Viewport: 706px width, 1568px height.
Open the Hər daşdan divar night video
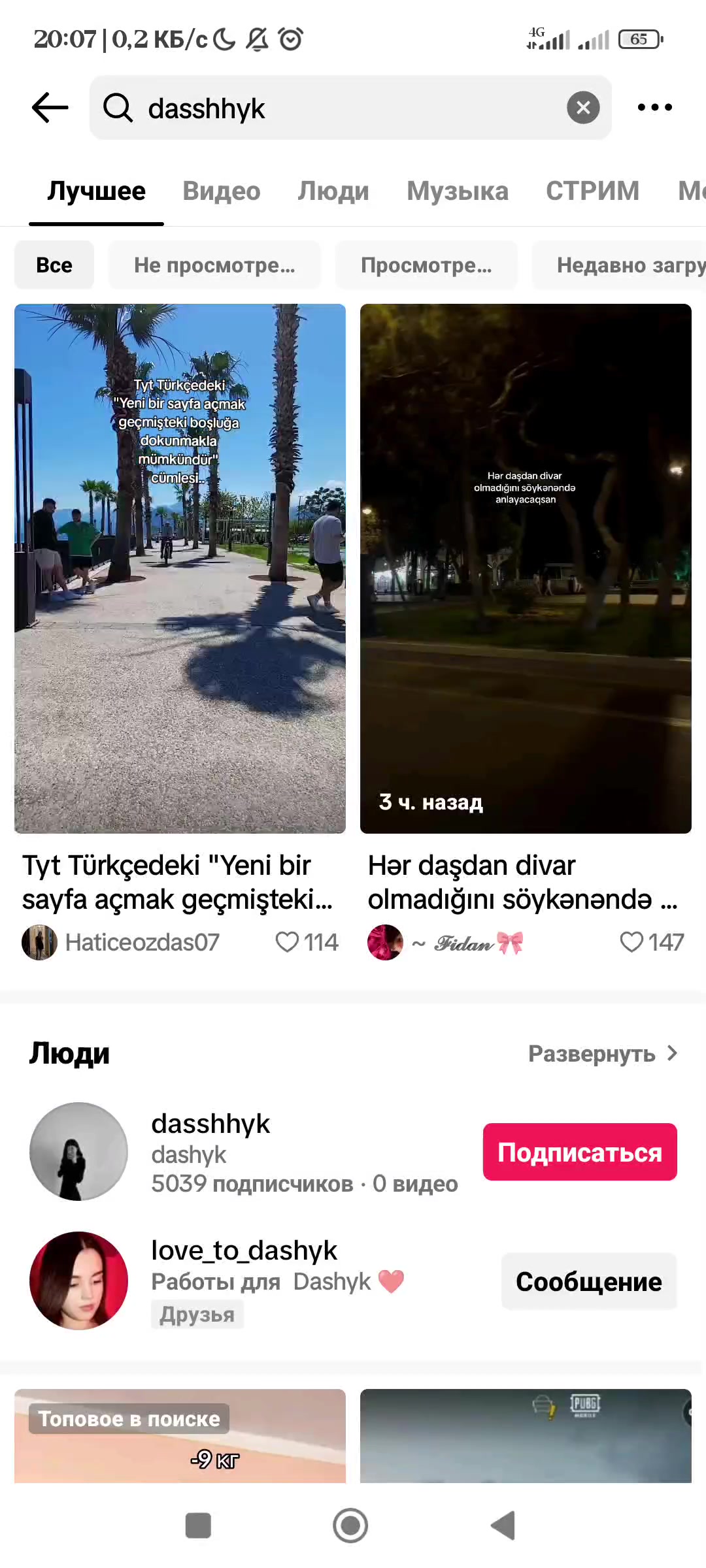pos(526,568)
